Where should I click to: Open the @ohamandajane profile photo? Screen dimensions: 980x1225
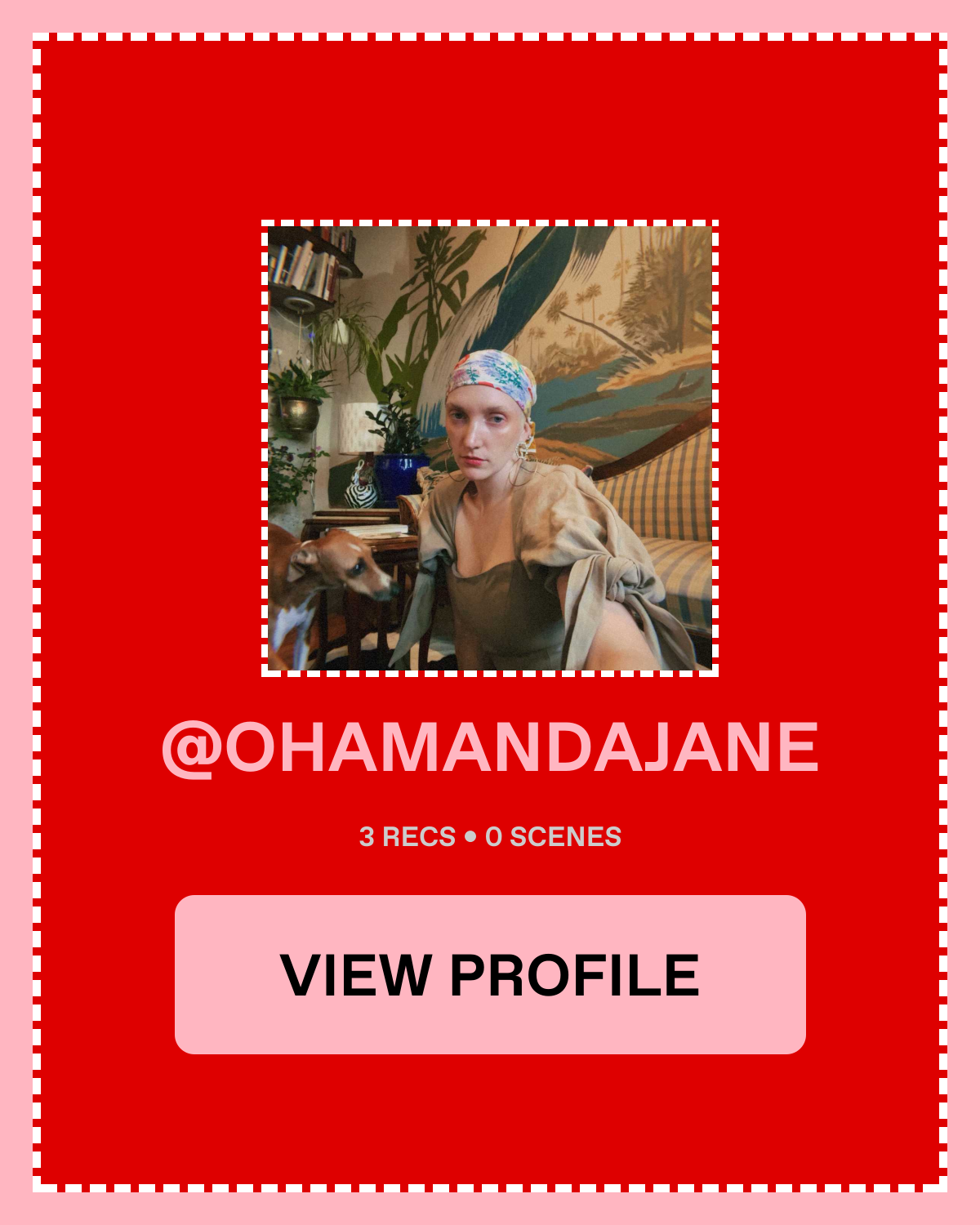(x=490, y=448)
